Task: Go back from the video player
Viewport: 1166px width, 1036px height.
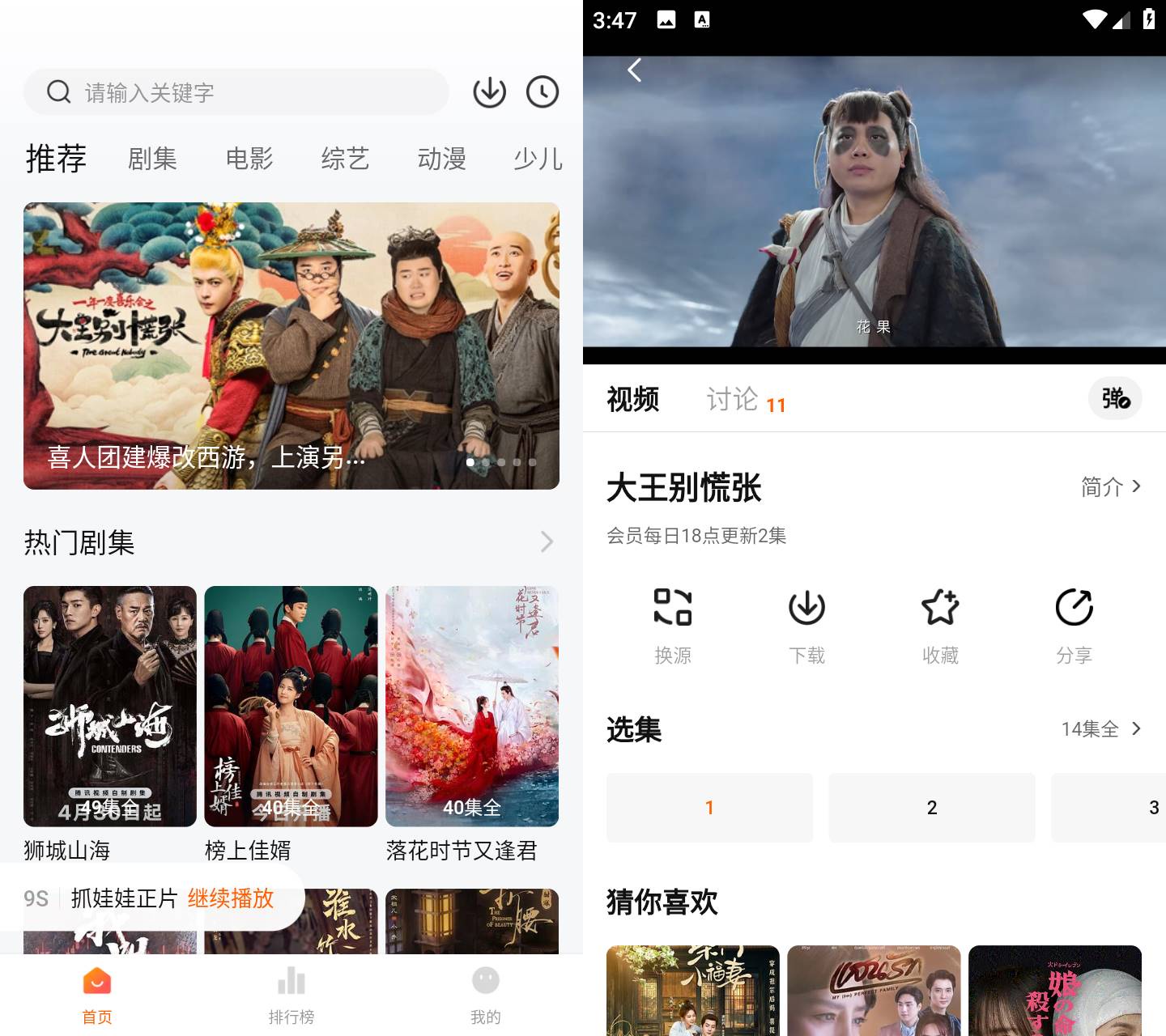Action: (x=635, y=70)
